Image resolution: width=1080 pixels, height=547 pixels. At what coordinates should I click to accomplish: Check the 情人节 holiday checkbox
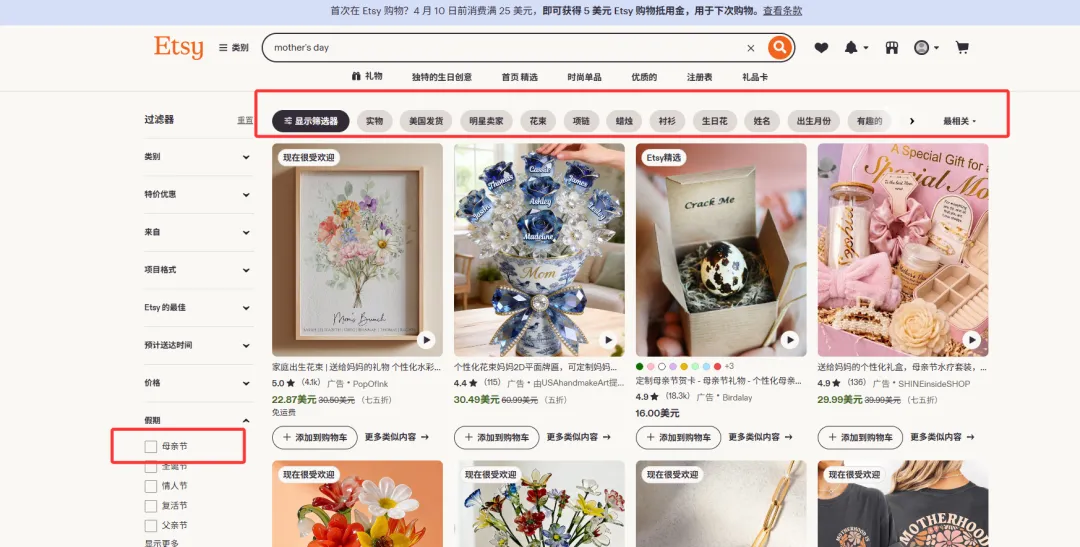(x=151, y=486)
